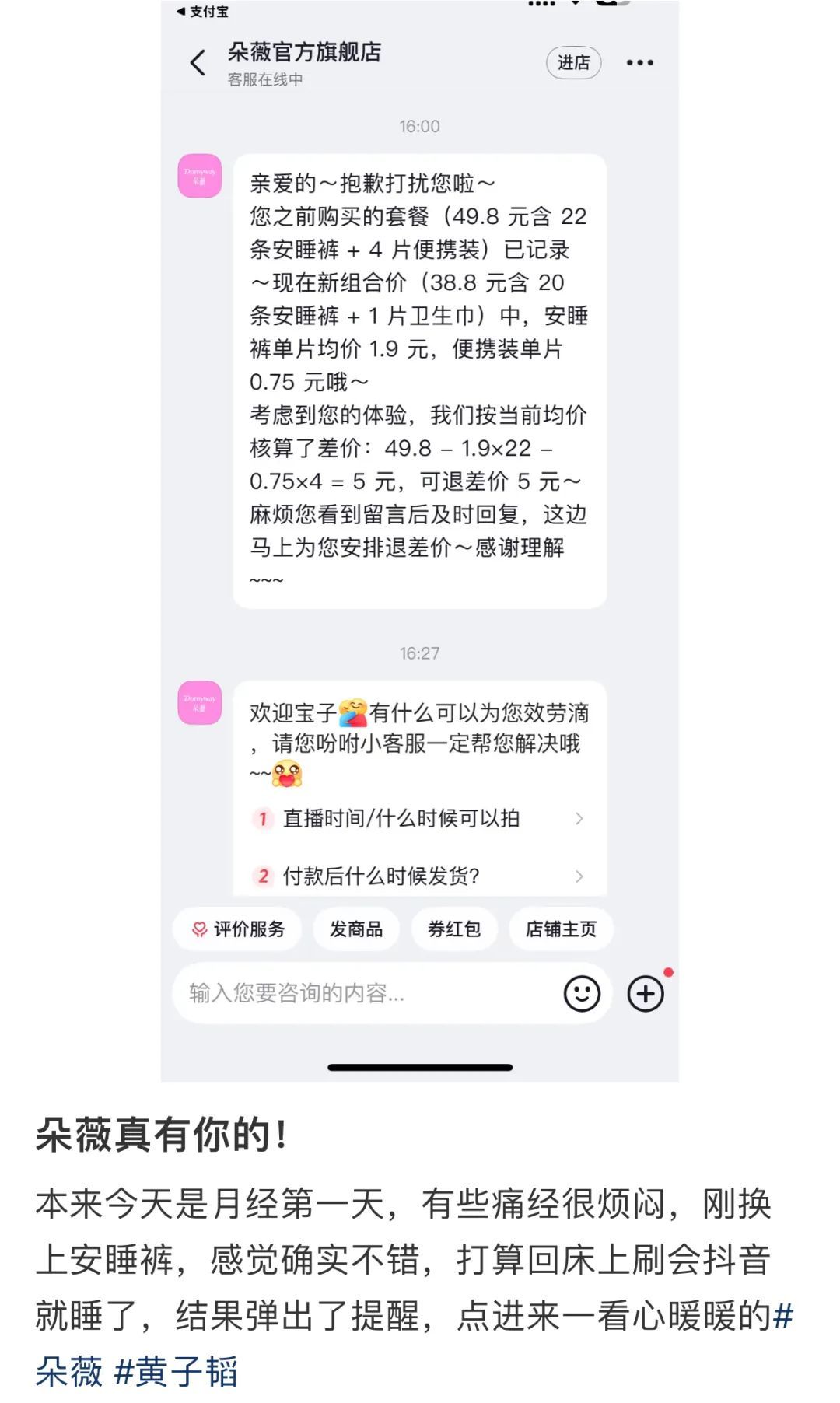Tap the back arrow to exit the chat

coord(197,62)
